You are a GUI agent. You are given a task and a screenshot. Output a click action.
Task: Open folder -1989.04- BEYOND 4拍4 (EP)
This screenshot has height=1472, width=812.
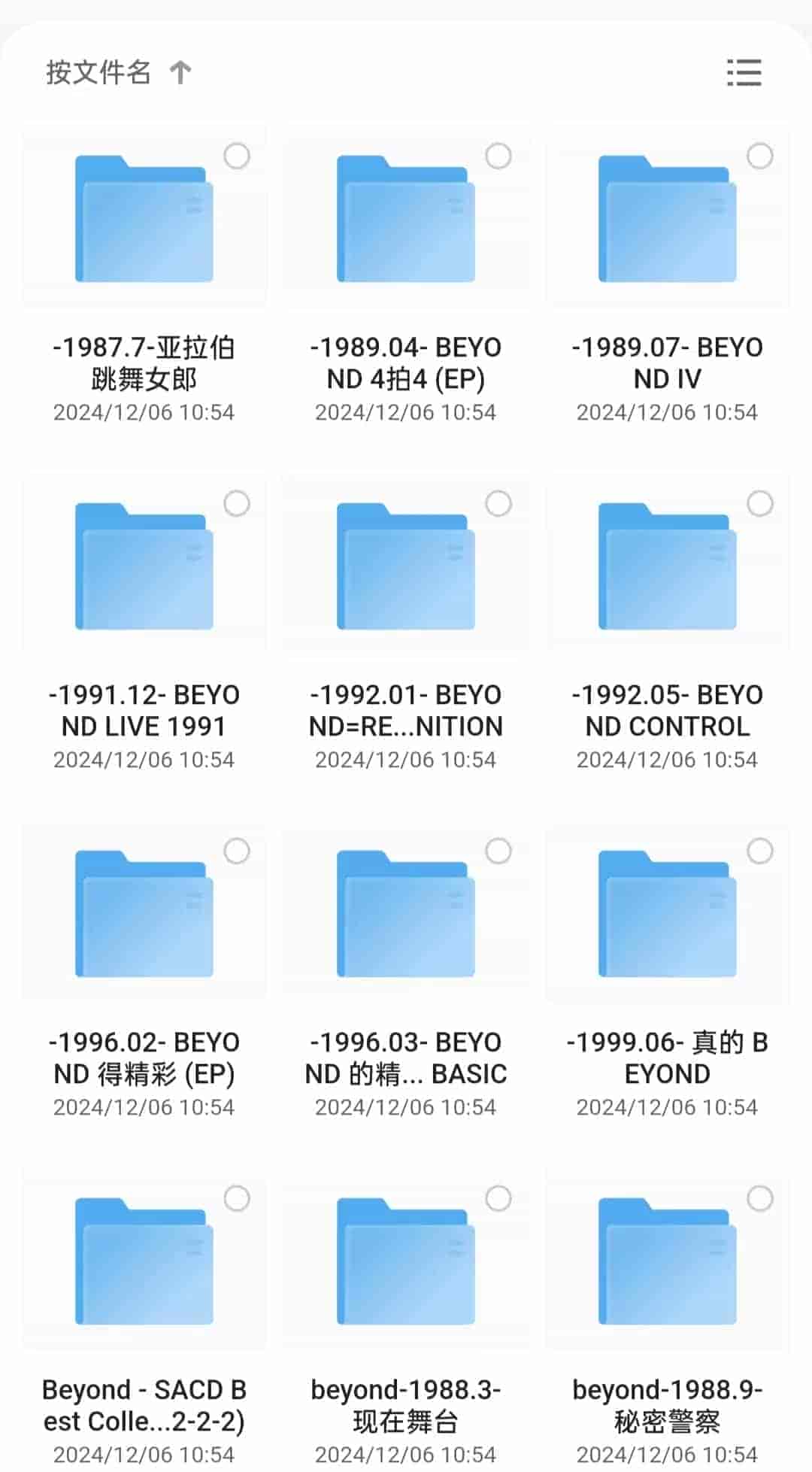[x=405, y=219]
